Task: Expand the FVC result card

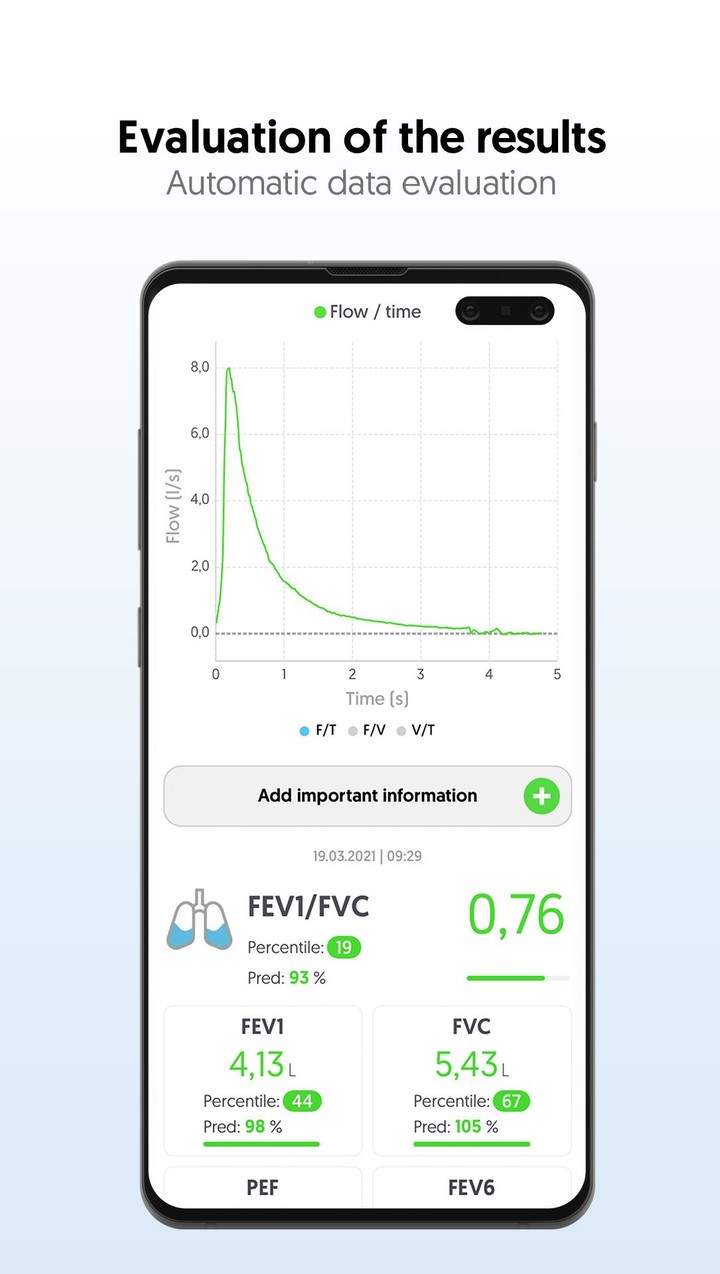Action: click(x=471, y=1080)
